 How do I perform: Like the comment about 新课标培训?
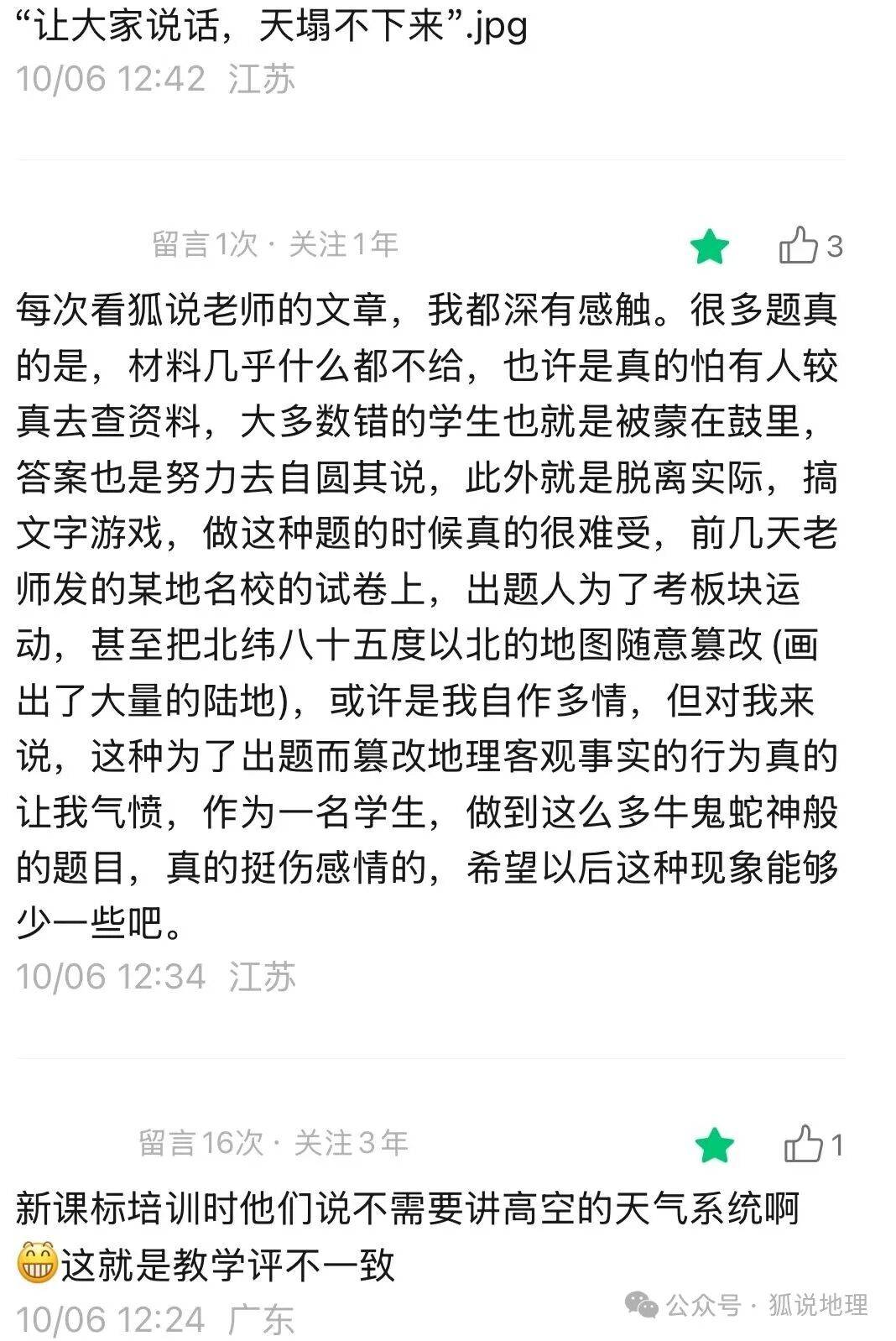coord(803,1144)
